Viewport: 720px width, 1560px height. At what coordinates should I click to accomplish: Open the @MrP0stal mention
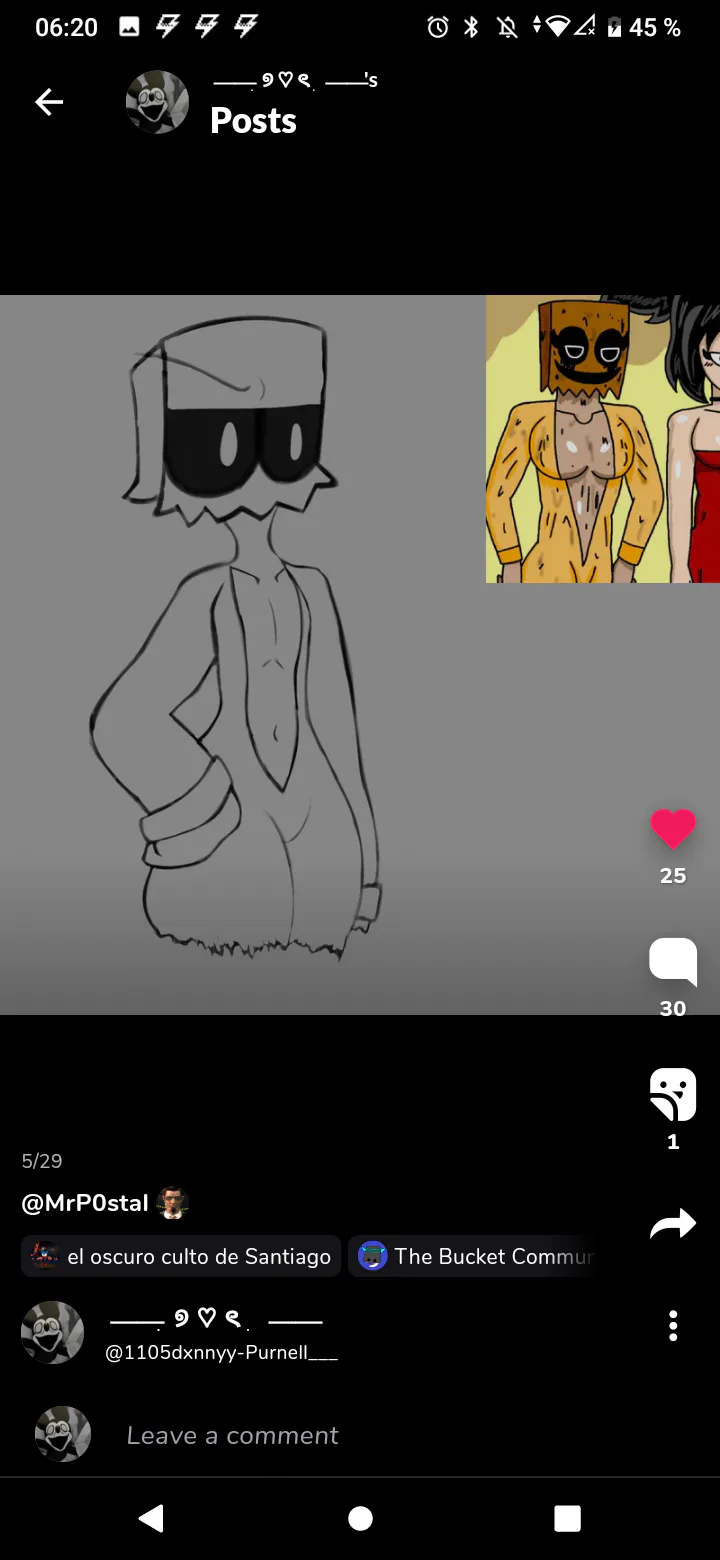click(85, 1203)
